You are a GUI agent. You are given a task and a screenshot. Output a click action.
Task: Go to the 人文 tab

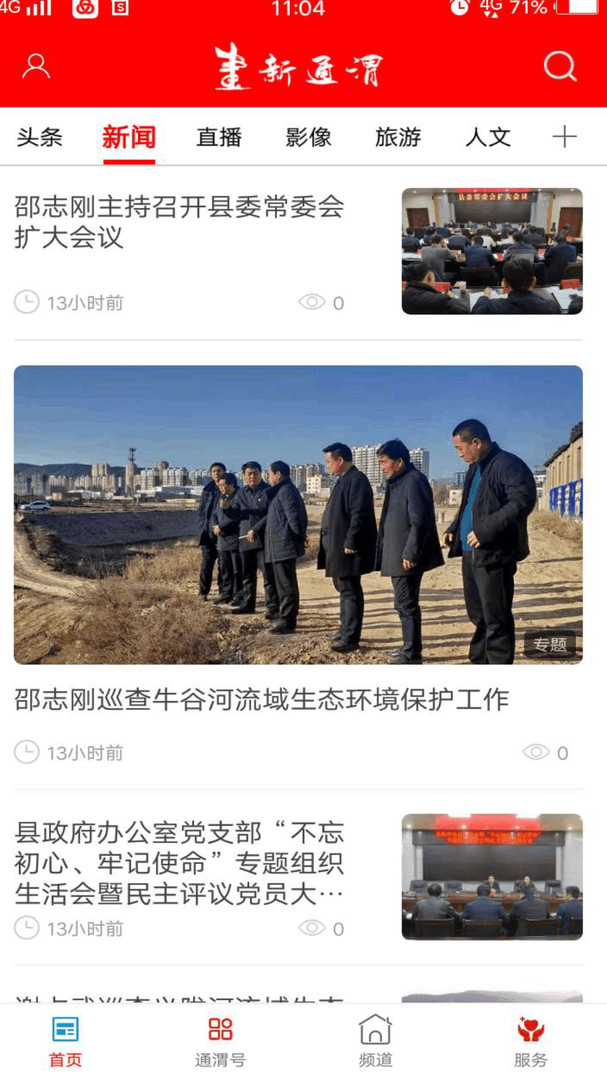point(488,137)
